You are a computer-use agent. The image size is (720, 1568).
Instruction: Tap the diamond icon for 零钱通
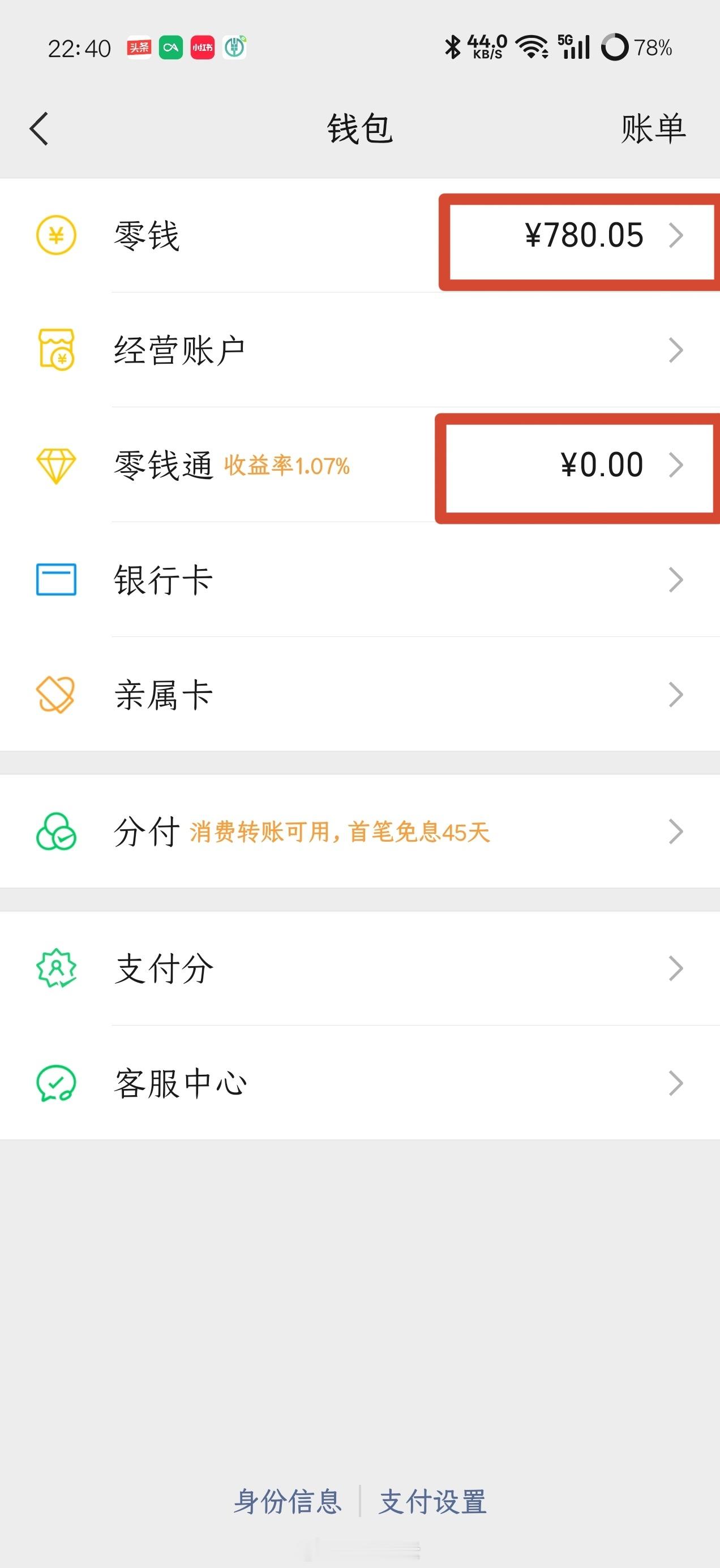pyautogui.click(x=56, y=466)
